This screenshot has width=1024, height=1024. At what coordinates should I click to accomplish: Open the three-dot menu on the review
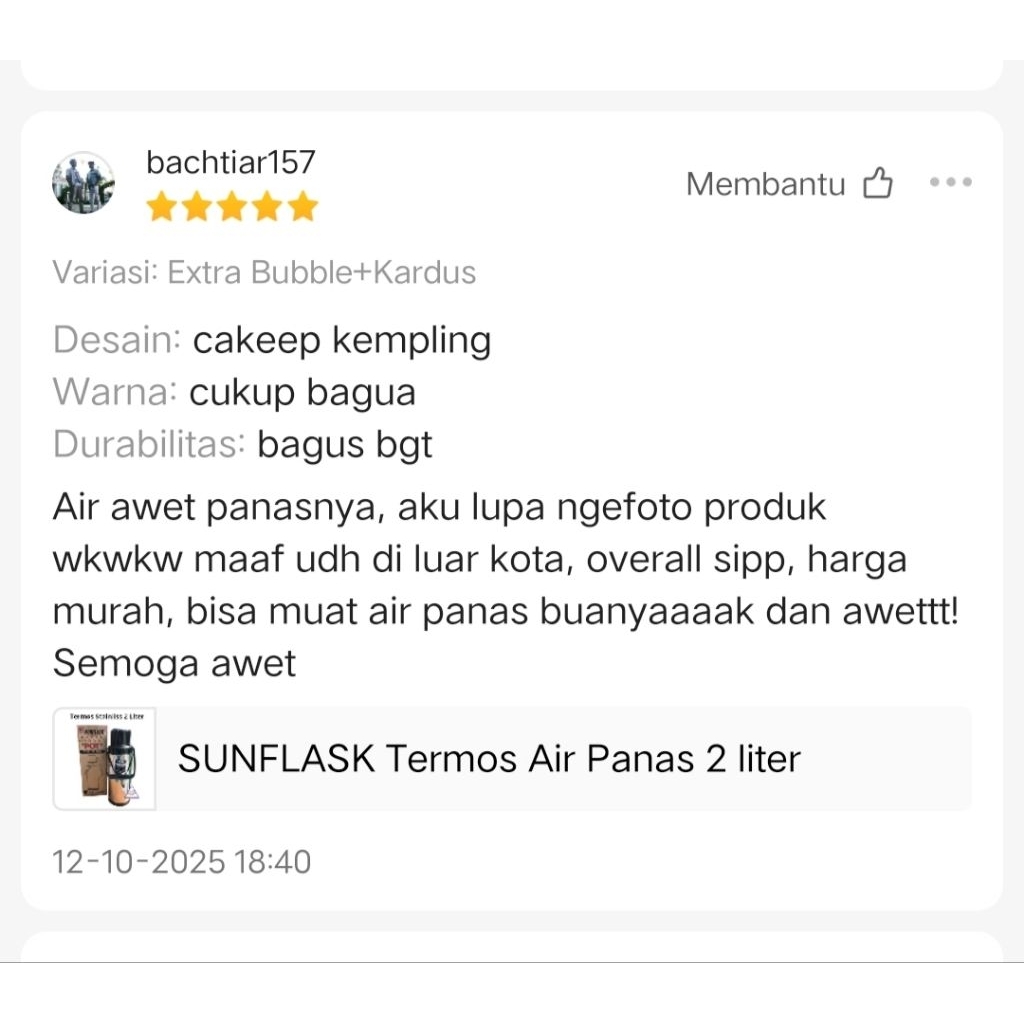(950, 182)
